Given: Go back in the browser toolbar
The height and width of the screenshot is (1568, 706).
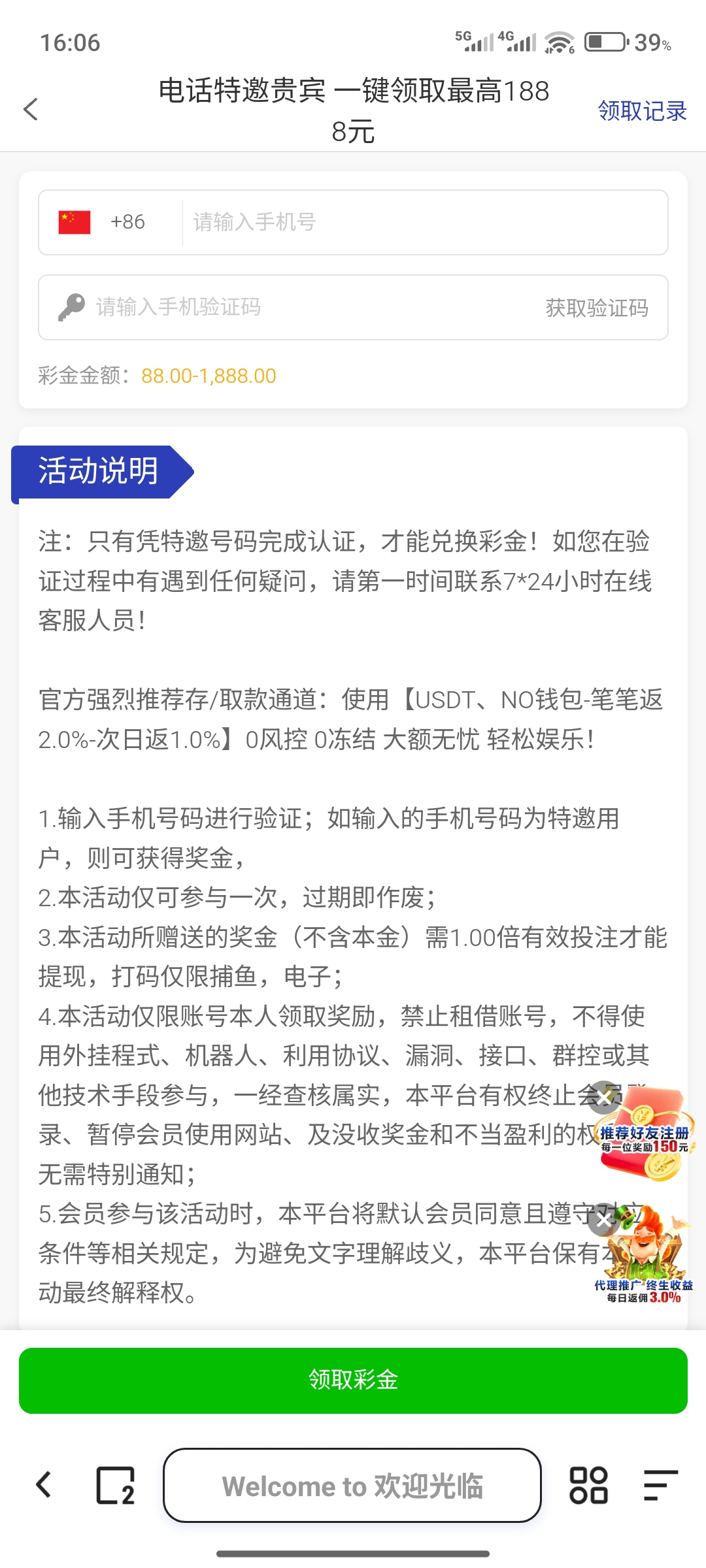Looking at the screenshot, I should (43, 1485).
